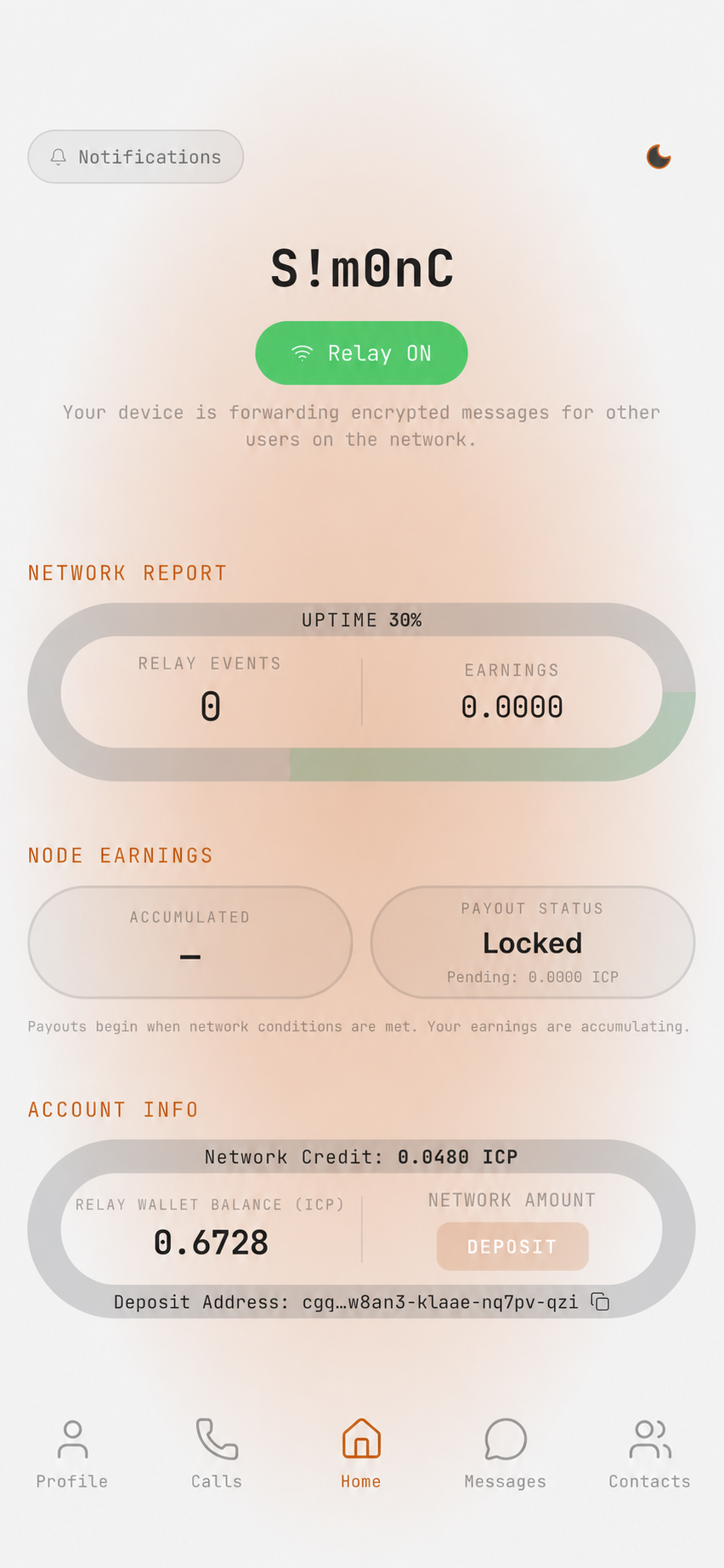Switch to dark mode with moon icon
The width and height of the screenshot is (724, 1568).
(x=659, y=157)
